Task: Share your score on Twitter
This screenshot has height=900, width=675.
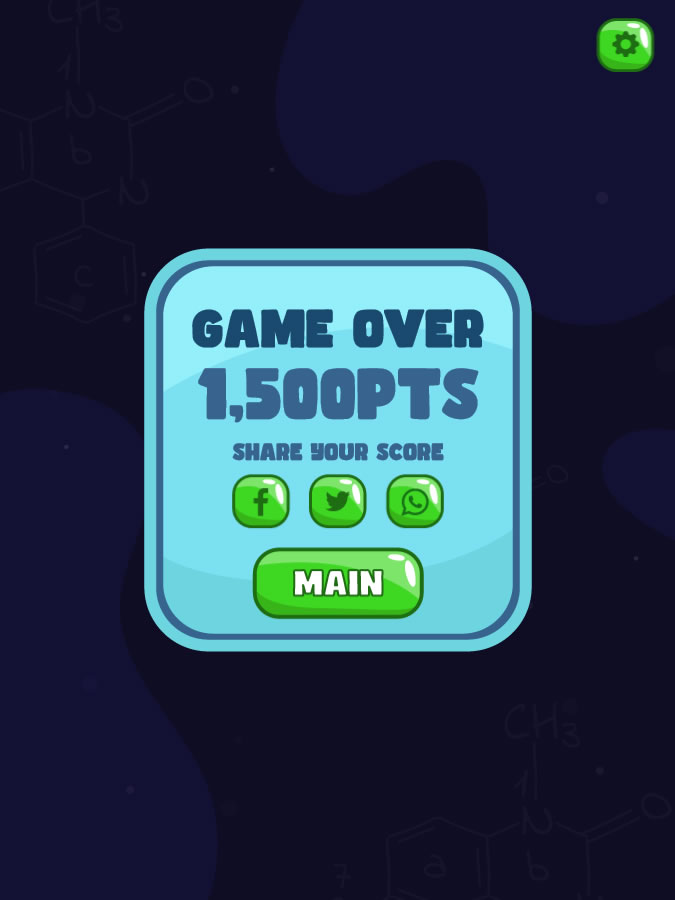Action: click(x=338, y=501)
